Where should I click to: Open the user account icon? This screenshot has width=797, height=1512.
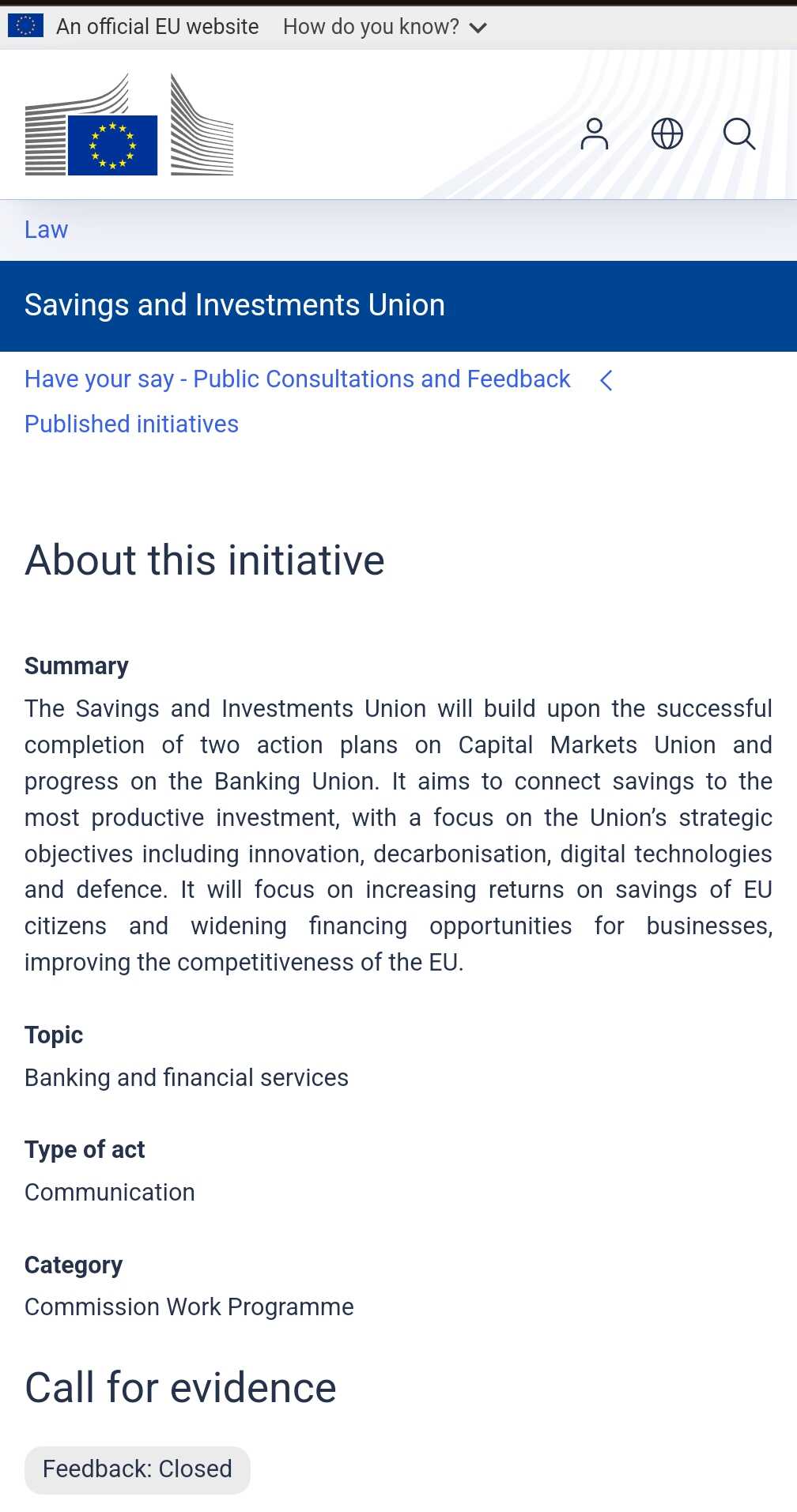click(x=595, y=134)
